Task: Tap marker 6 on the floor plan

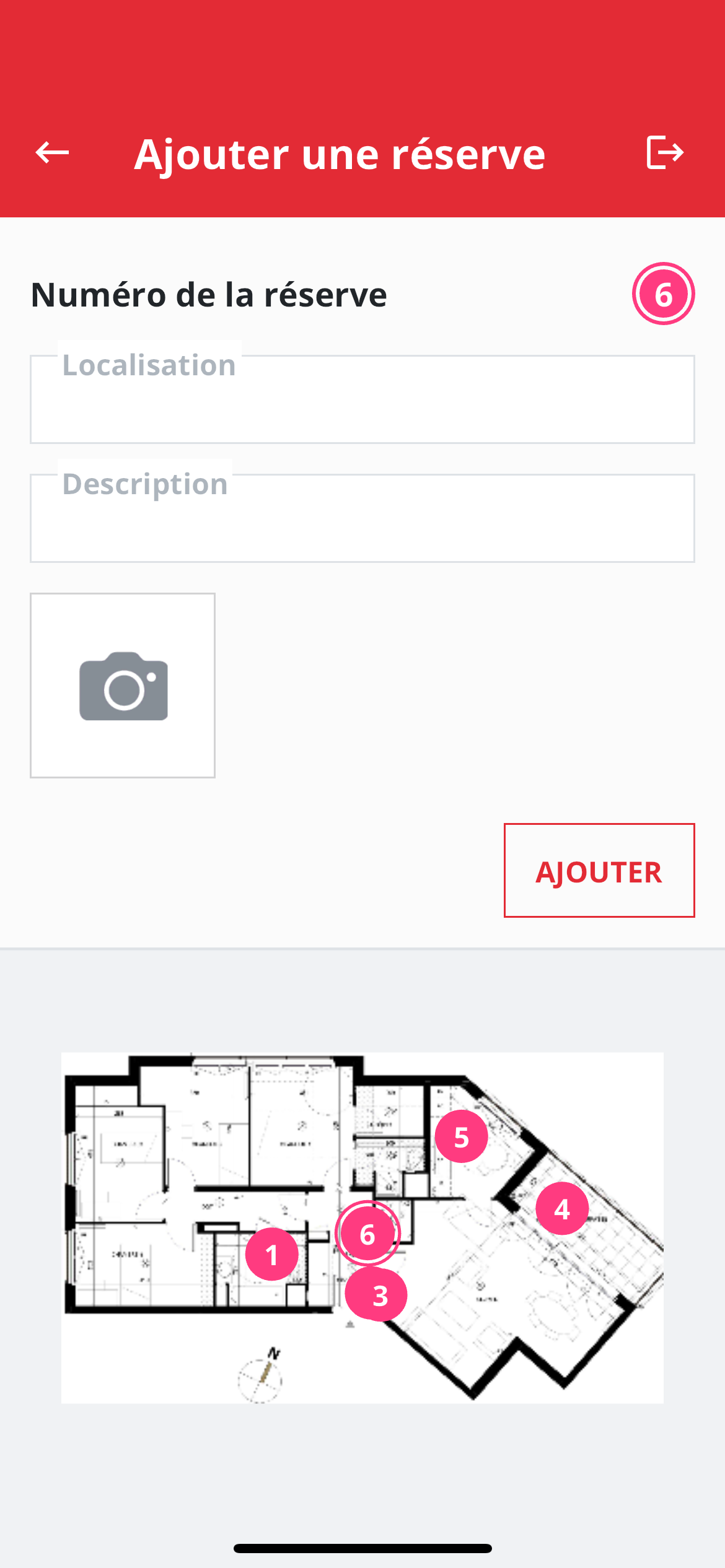Action: point(367,1234)
